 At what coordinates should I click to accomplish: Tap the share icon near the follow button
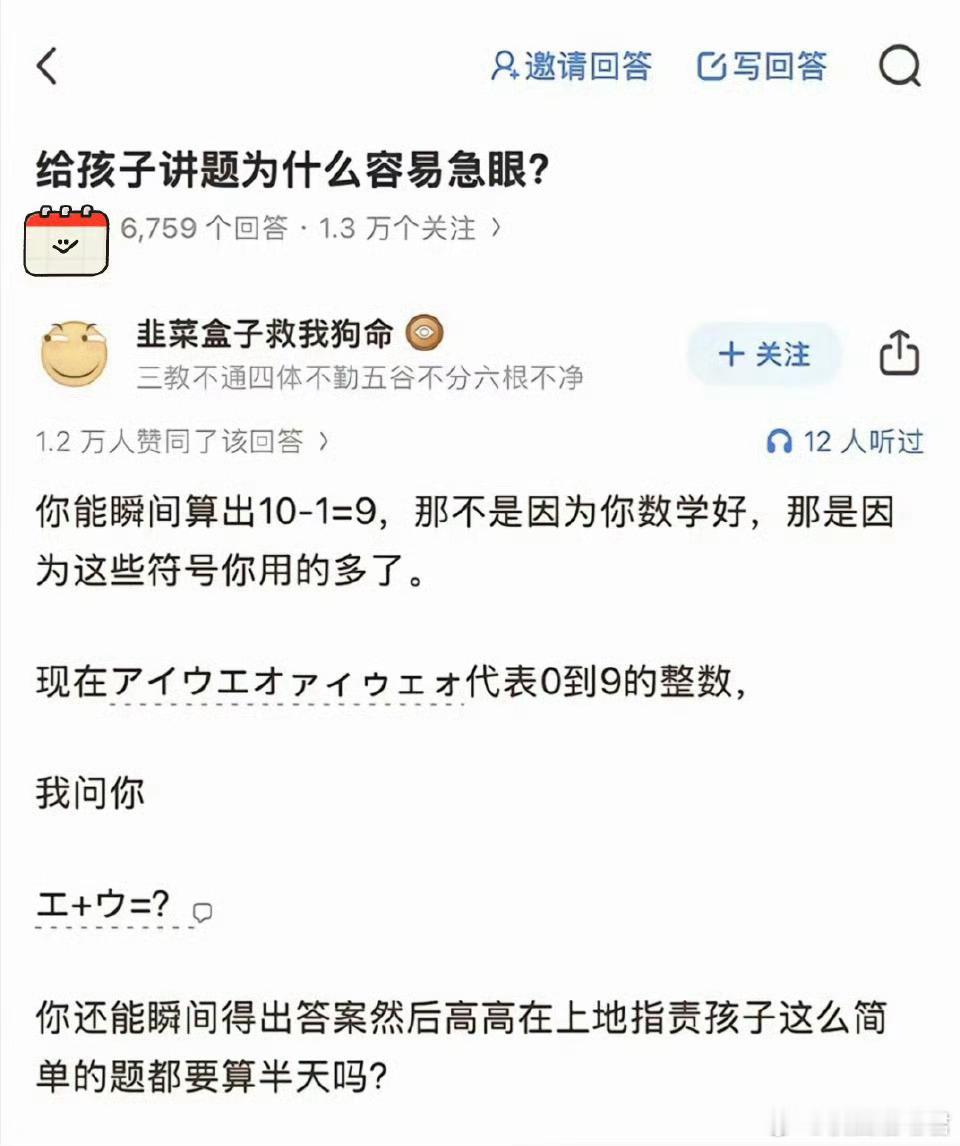(898, 354)
